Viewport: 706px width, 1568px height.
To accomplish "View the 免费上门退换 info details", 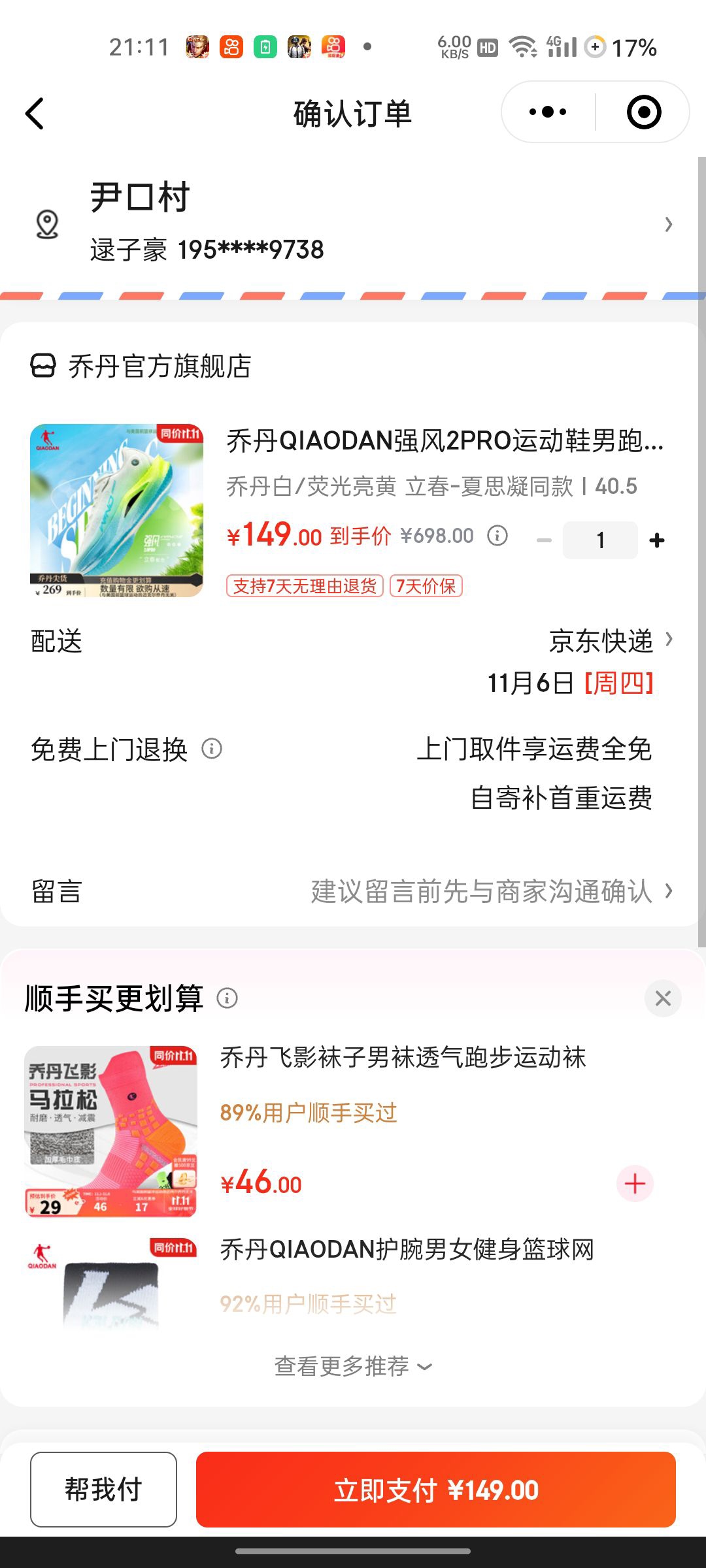I will 212,749.
